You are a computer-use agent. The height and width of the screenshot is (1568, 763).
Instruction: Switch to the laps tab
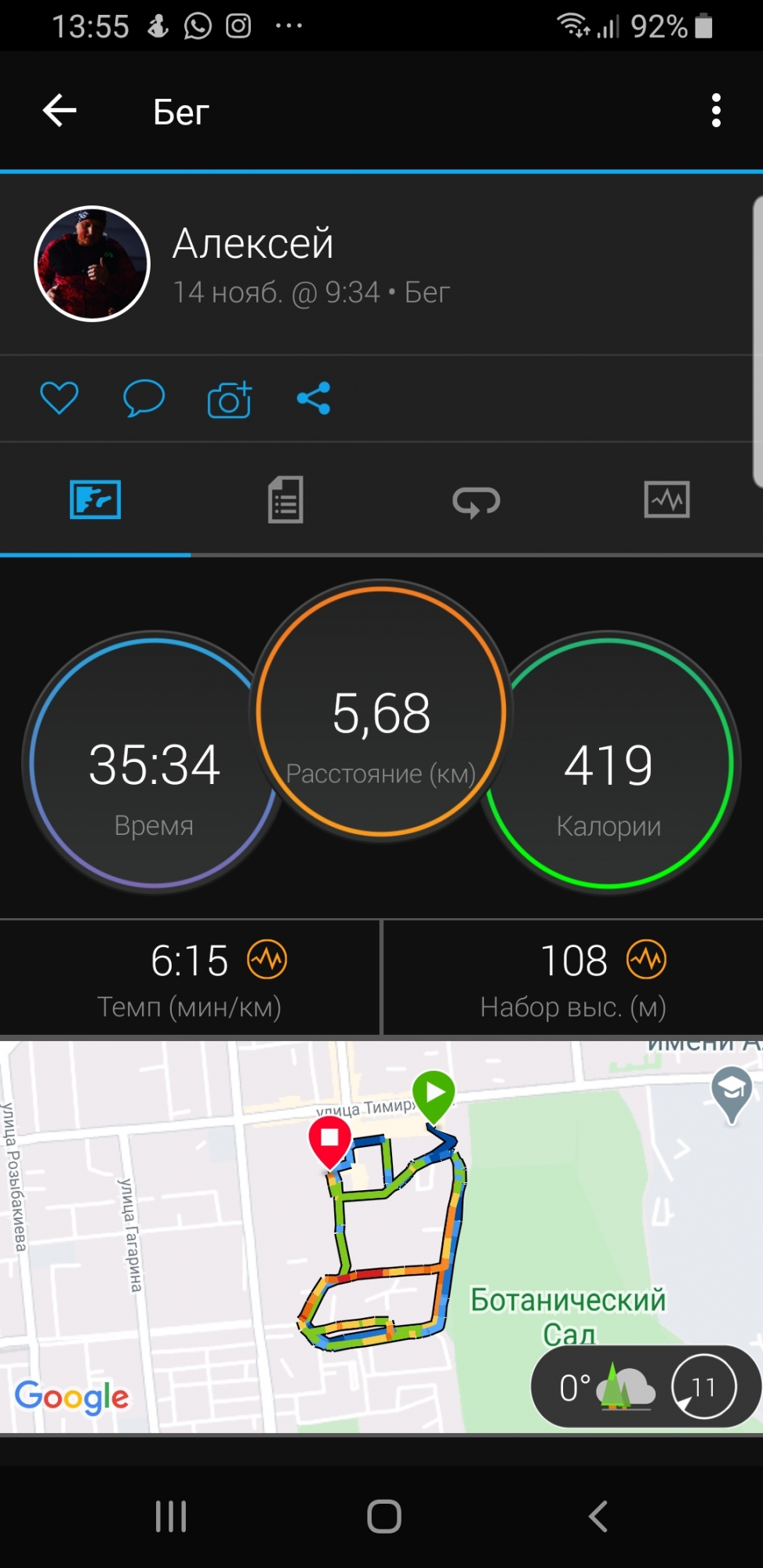476,501
